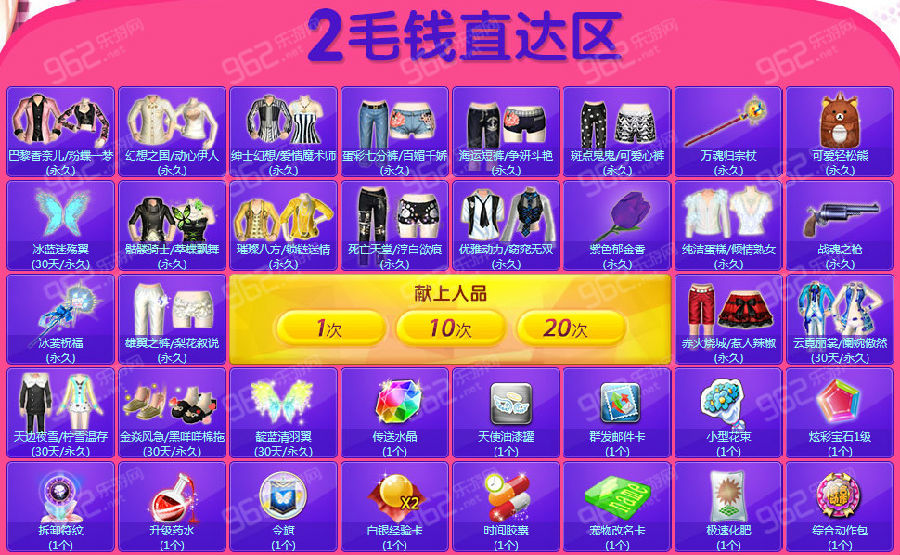
Task: Tap the 1次 draw button
Action: point(330,328)
